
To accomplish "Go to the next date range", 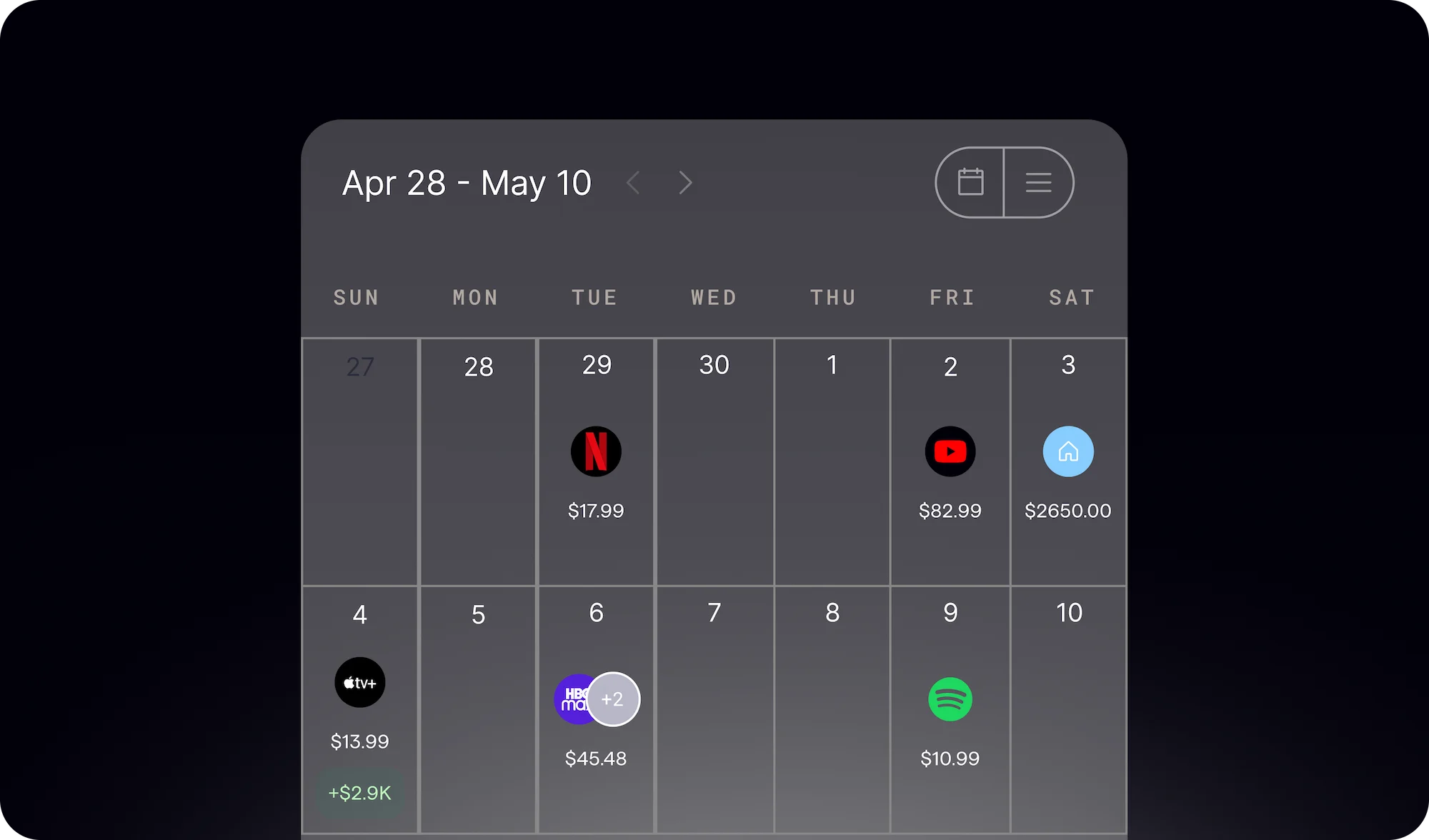I will pos(685,183).
